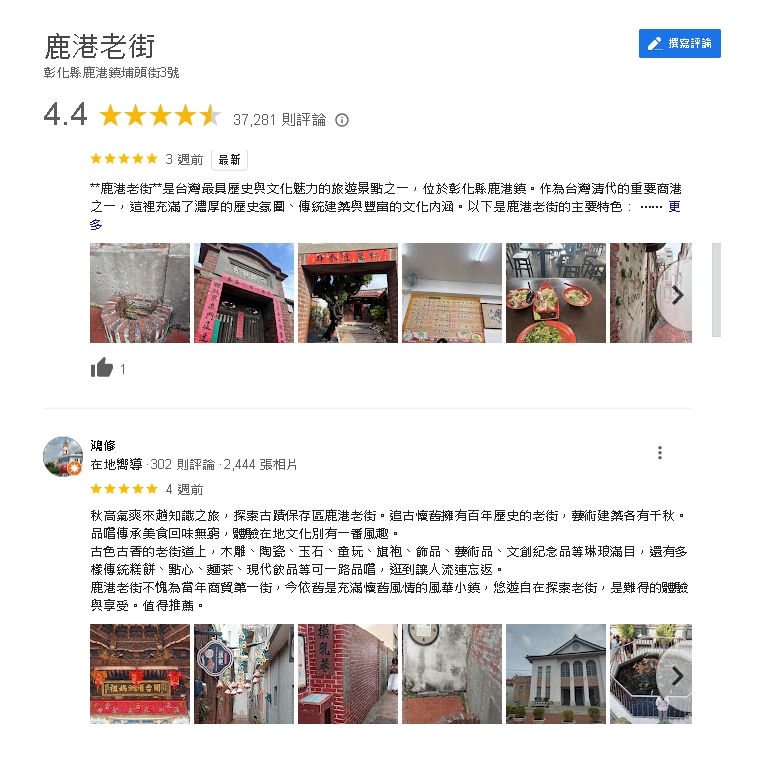Show more photos in the first review
The height and width of the screenshot is (761, 769).
click(676, 294)
